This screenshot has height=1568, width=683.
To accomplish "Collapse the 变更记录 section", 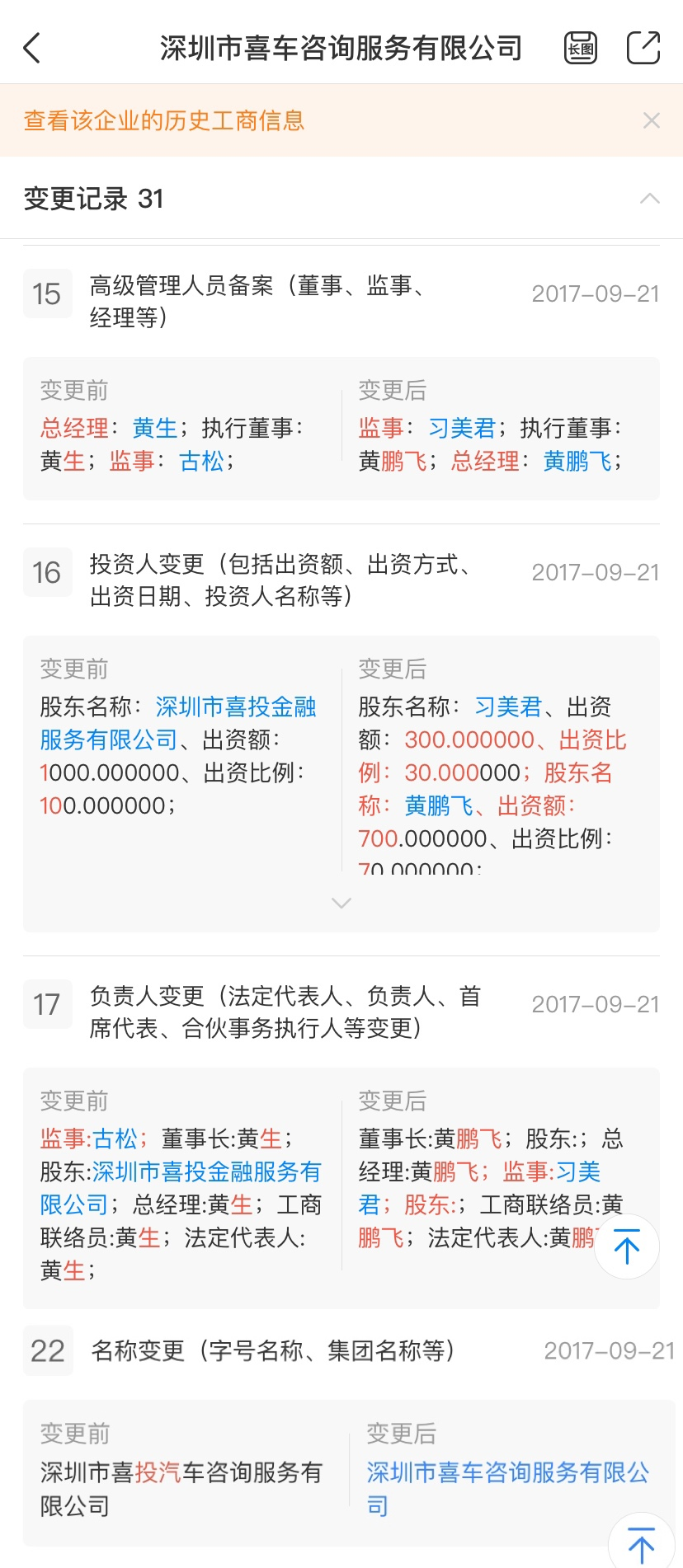I will tap(650, 198).
